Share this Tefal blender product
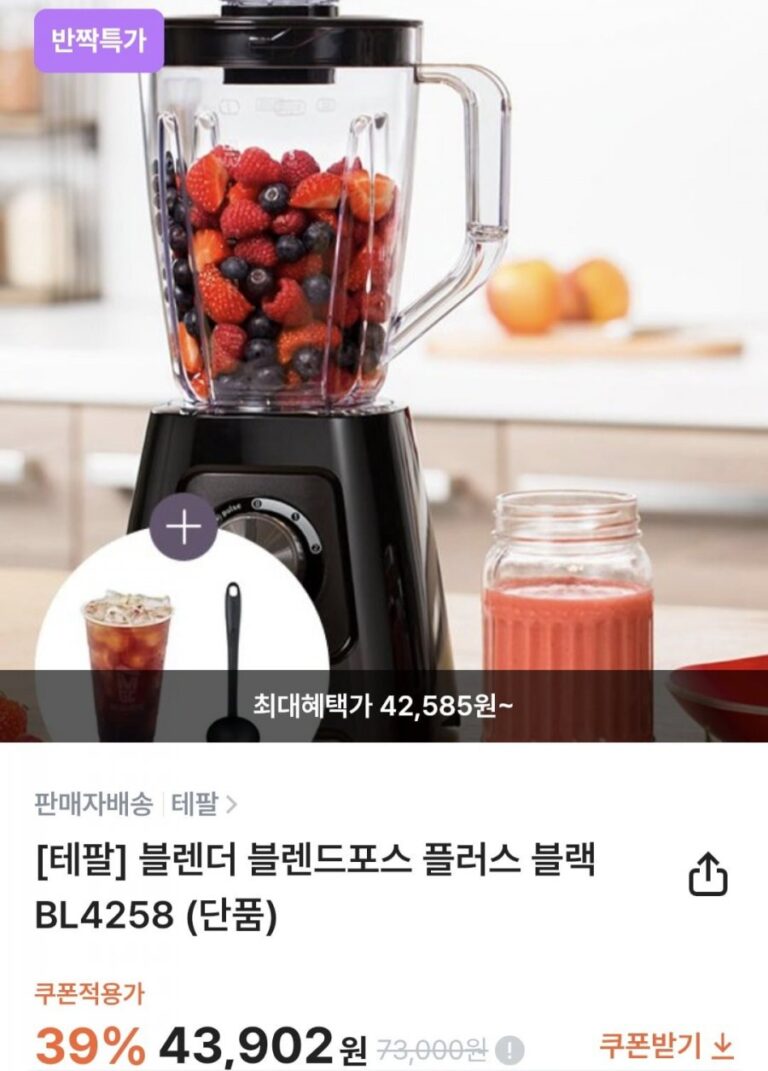 [x=707, y=877]
